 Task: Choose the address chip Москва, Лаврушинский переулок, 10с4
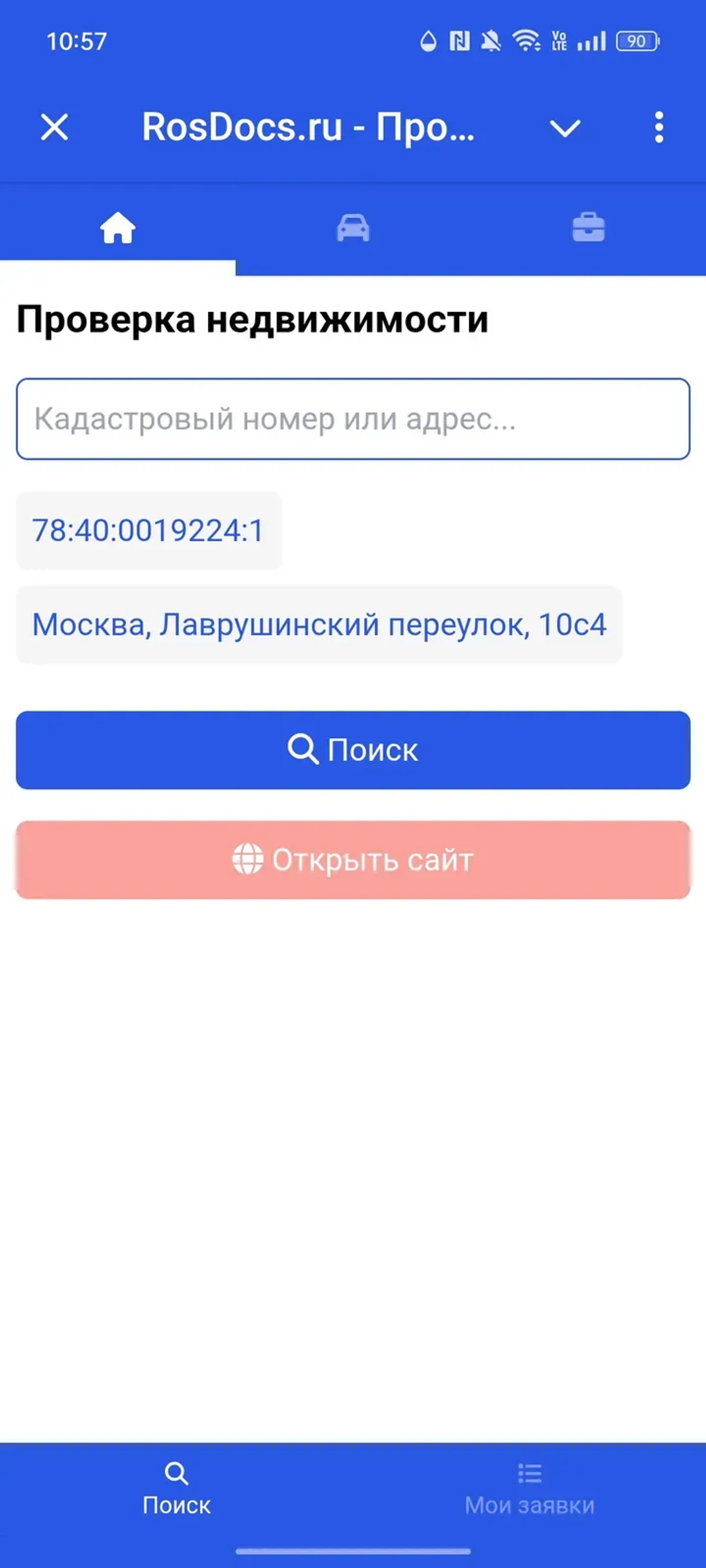[x=319, y=624]
